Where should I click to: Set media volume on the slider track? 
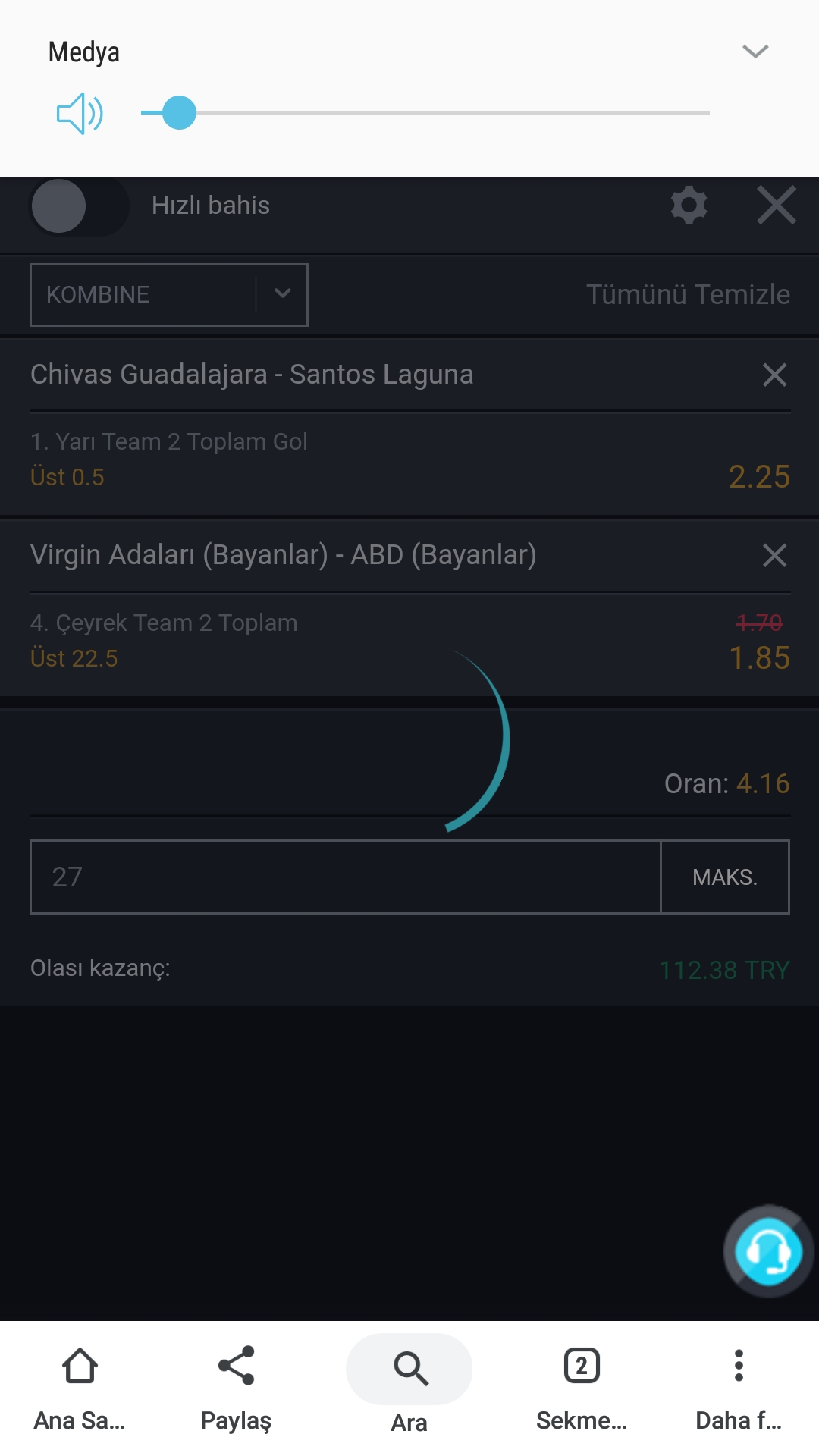point(425,113)
